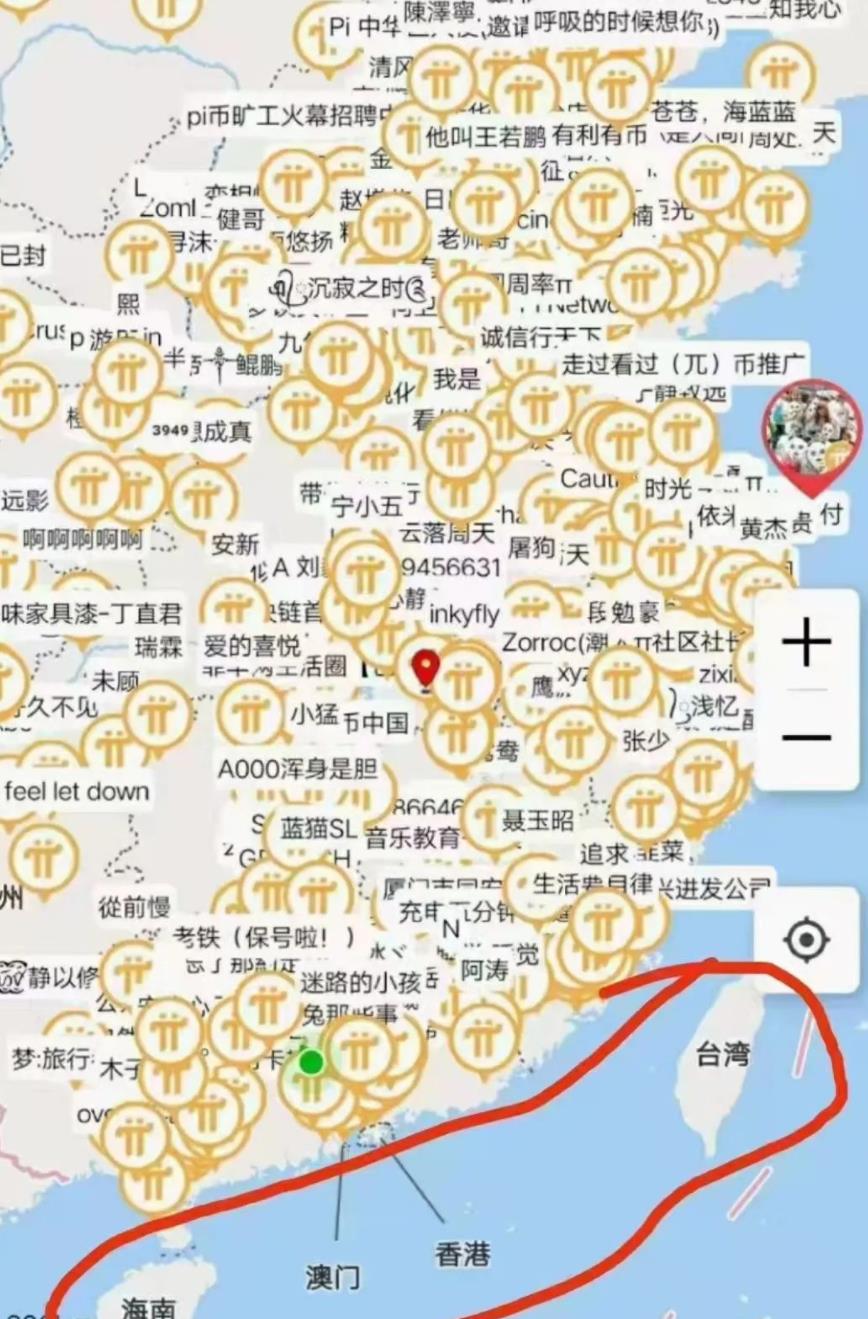Viewport: 868px width, 1319px height.
Task: Center map on my current location
Action: [806, 940]
